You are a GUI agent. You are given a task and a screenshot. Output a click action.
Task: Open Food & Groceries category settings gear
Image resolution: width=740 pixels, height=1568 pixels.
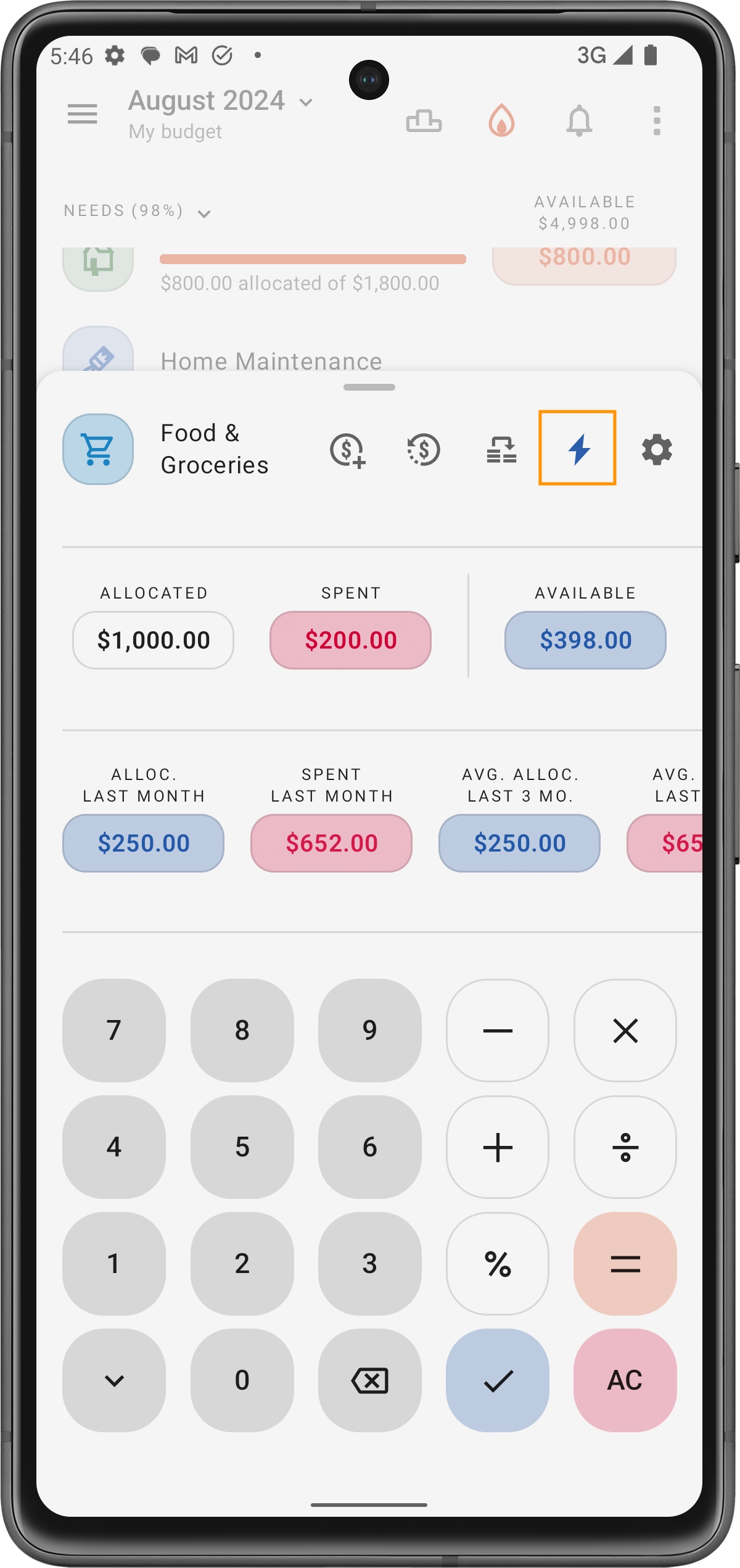point(656,450)
